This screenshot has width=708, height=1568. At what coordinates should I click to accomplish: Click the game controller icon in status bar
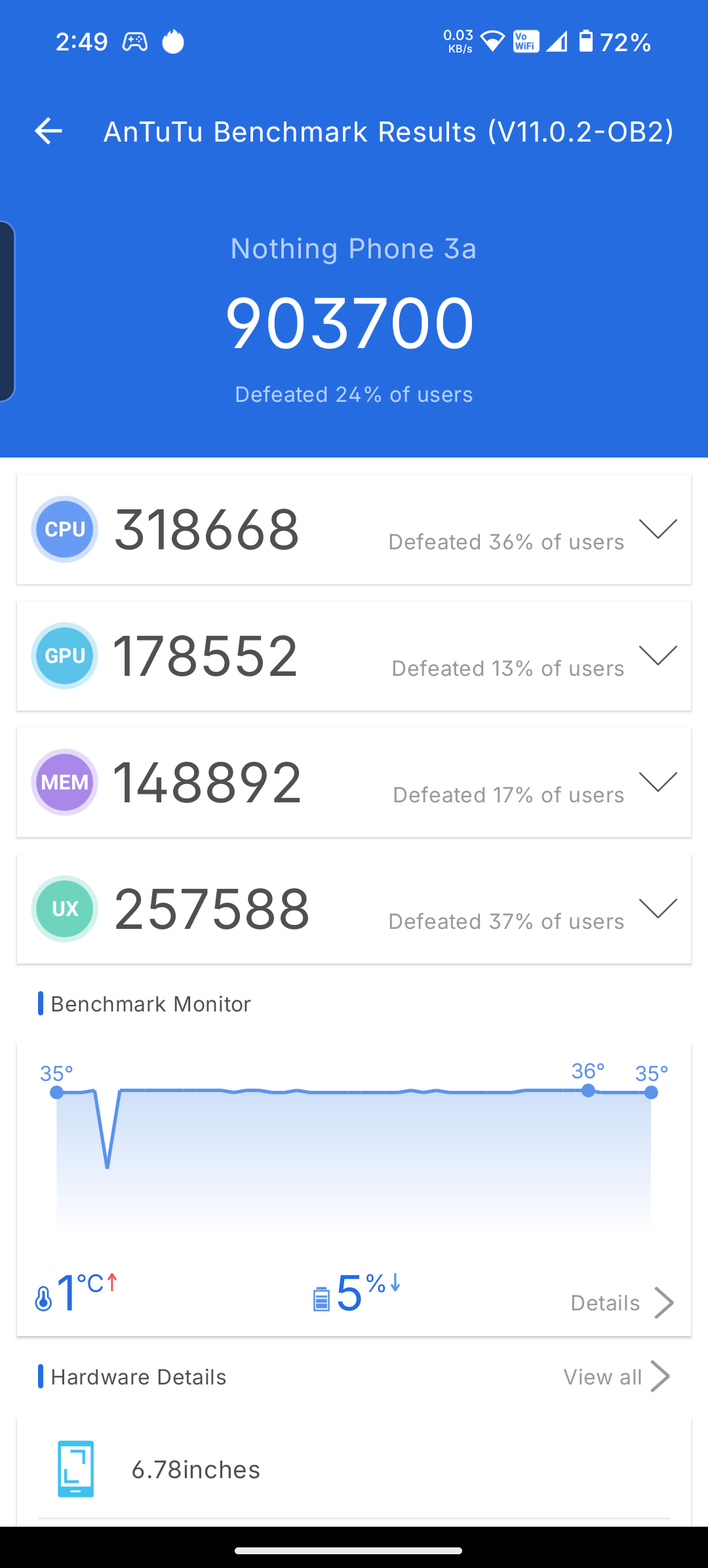pos(136,41)
